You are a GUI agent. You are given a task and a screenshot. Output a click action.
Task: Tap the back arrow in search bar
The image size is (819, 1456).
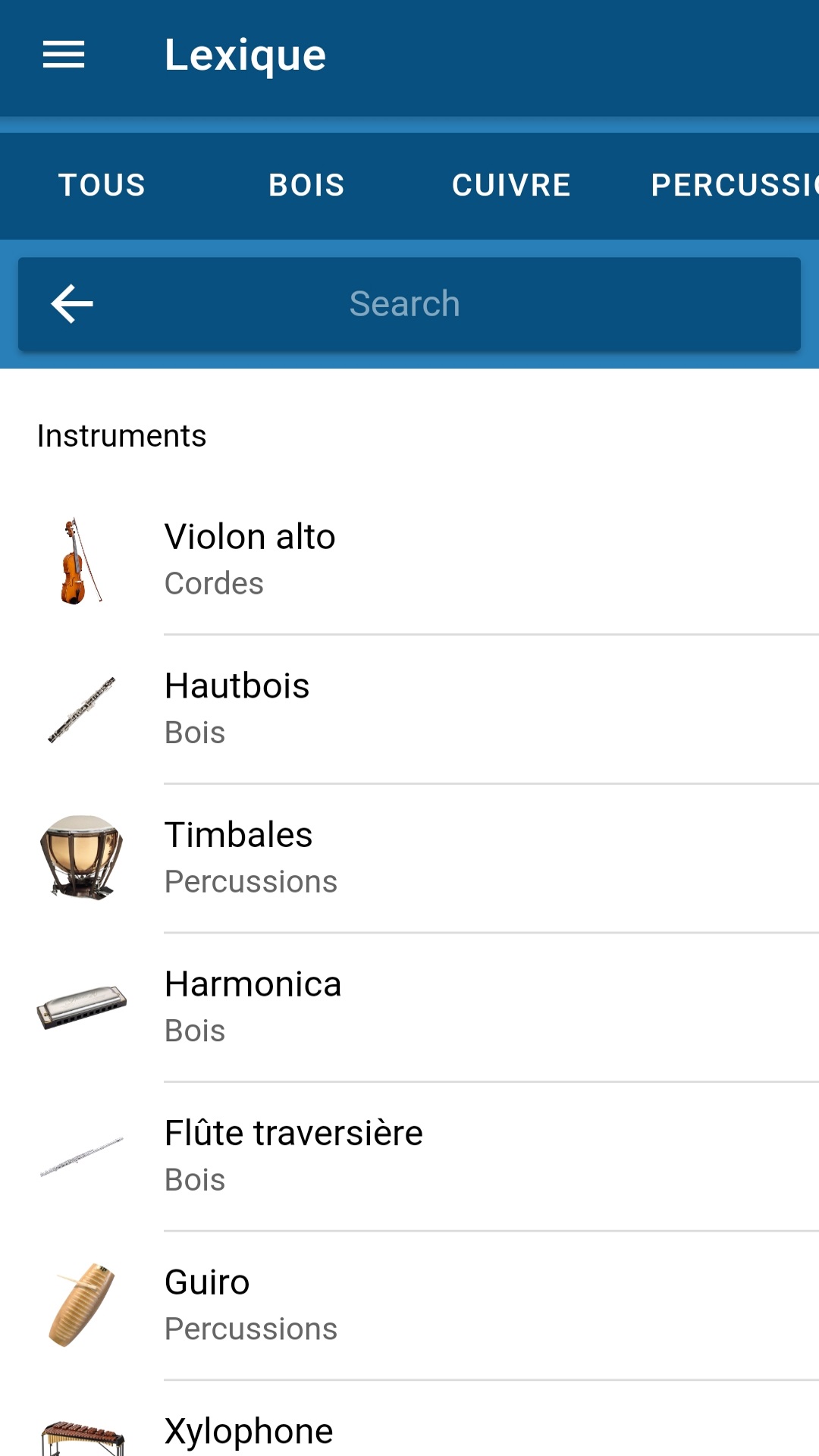click(x=72, y=304)
